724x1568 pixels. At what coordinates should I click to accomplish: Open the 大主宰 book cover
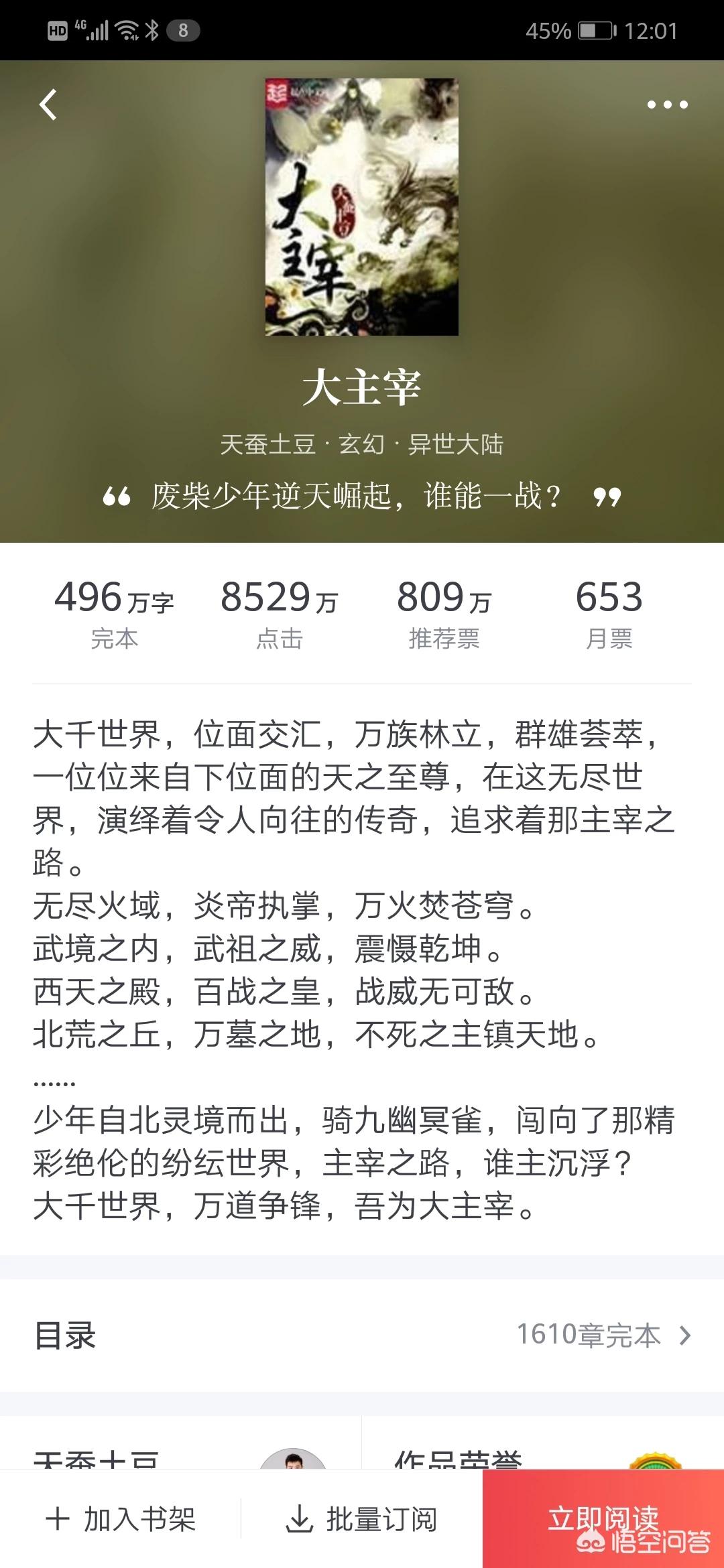(362, 207)
